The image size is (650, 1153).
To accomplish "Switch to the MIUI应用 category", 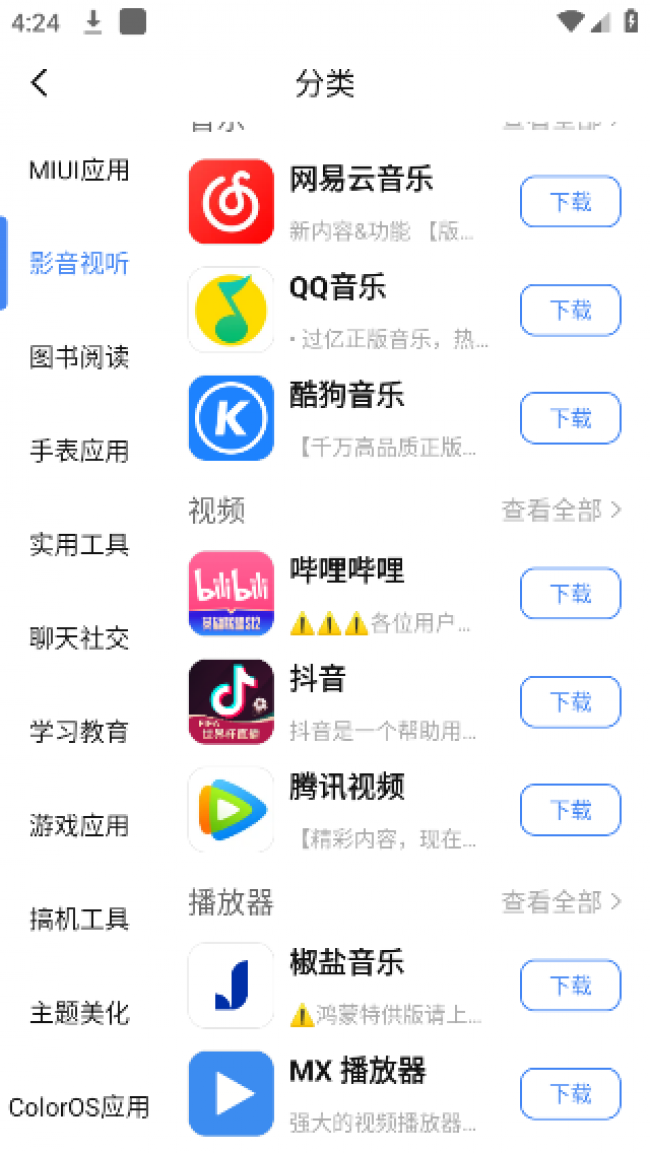I will pyautogui.click(x=79, y=170).
